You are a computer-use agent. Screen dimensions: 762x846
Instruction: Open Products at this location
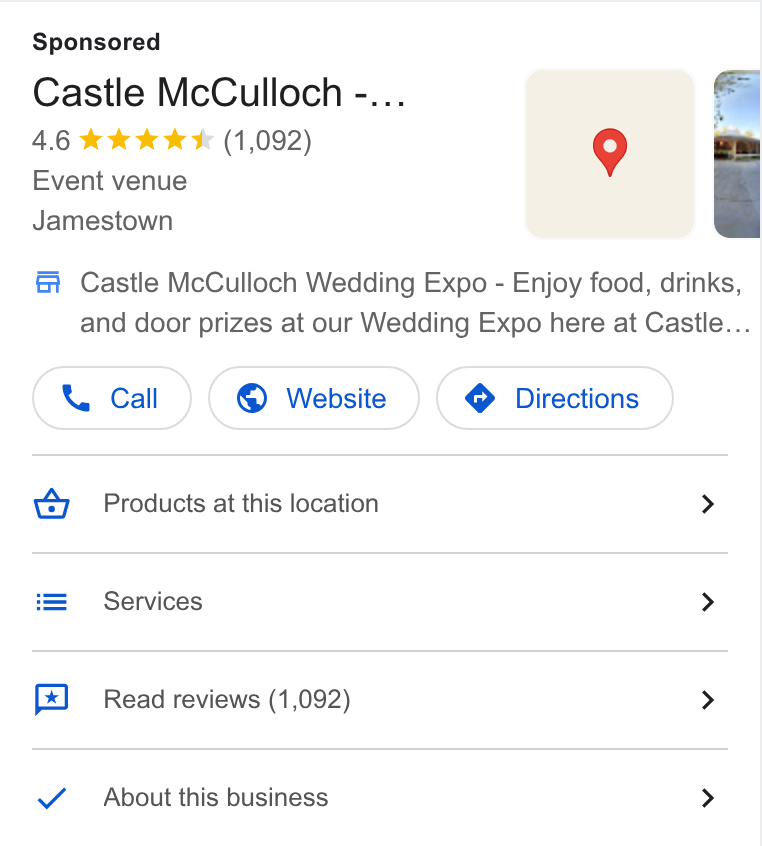(x=380, y=504)
